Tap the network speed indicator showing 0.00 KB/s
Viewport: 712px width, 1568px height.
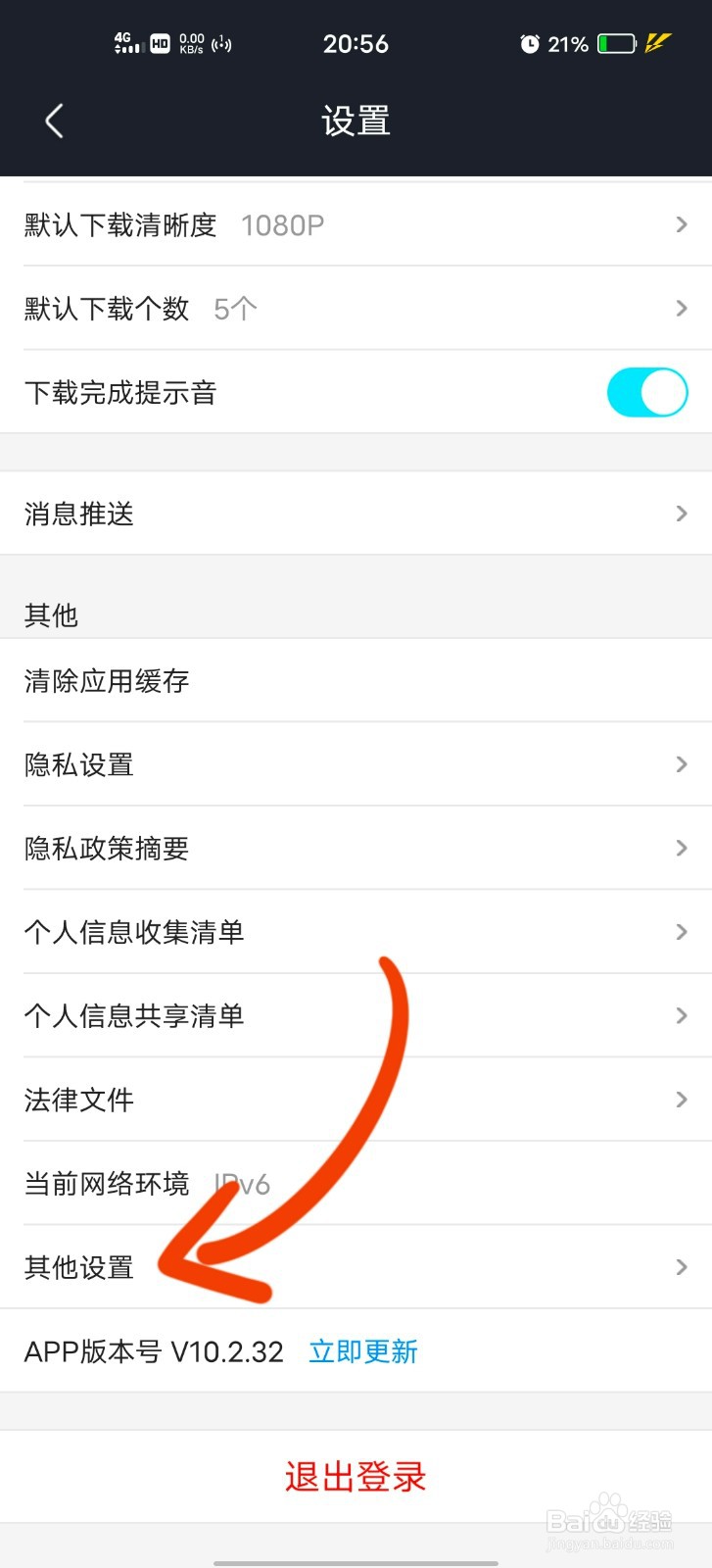192,43
